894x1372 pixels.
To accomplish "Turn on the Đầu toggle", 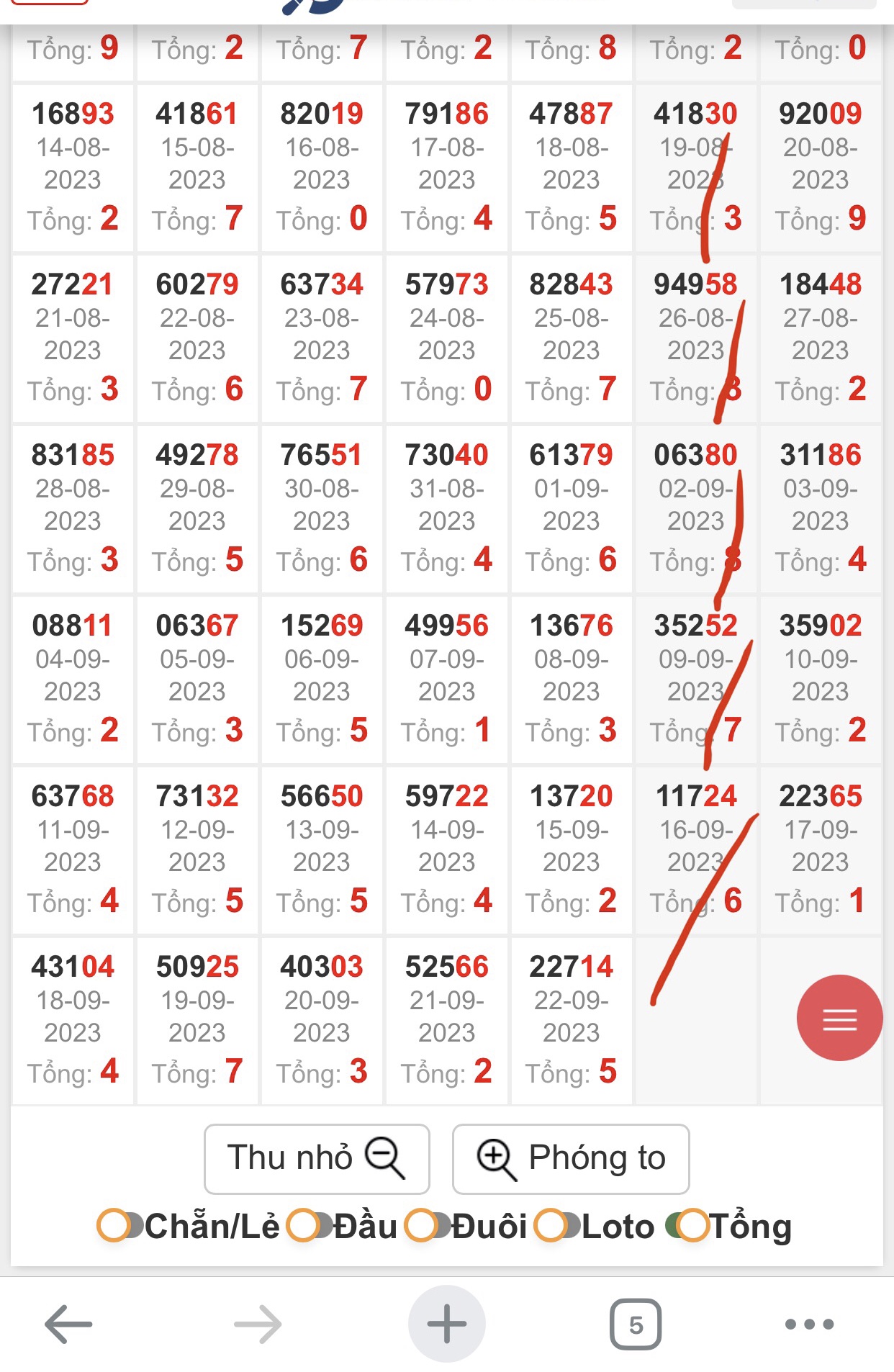I will coord(310,1226).
